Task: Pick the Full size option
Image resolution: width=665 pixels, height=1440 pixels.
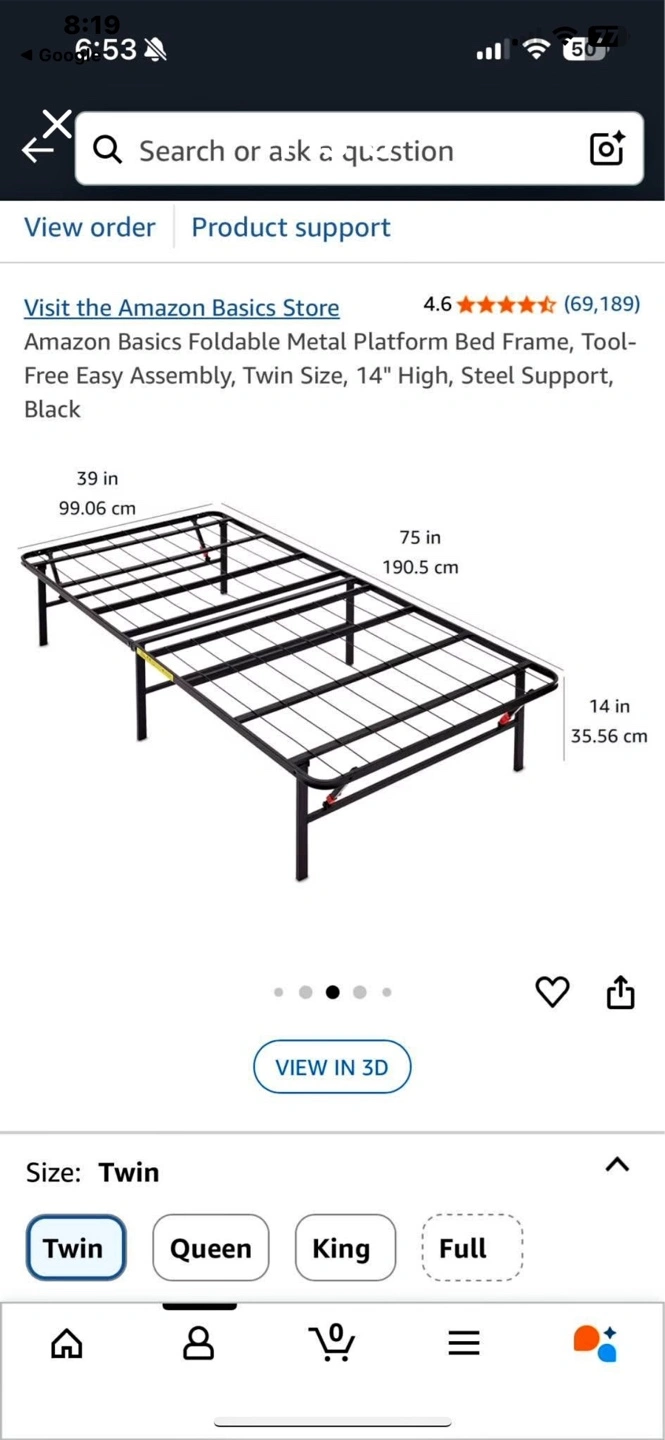Action: click(471, 1248)
